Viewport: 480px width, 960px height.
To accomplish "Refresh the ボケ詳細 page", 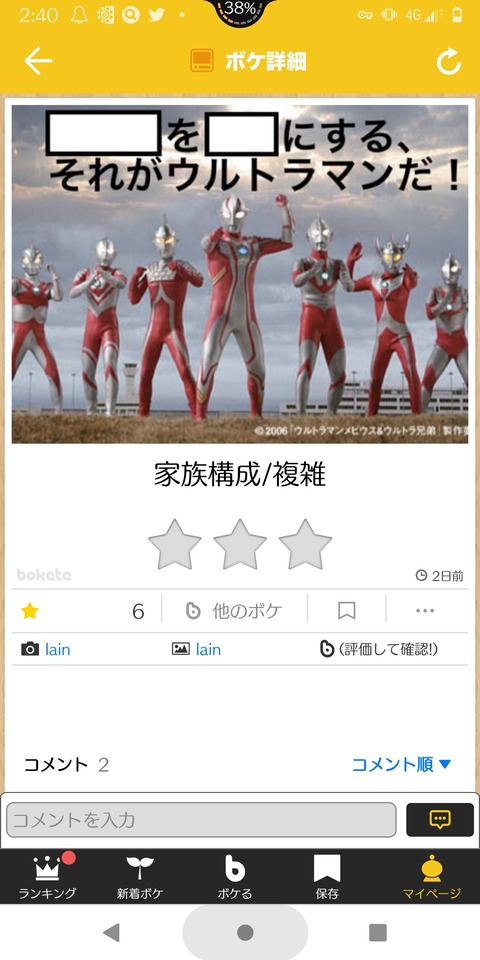I will point(449,61).
